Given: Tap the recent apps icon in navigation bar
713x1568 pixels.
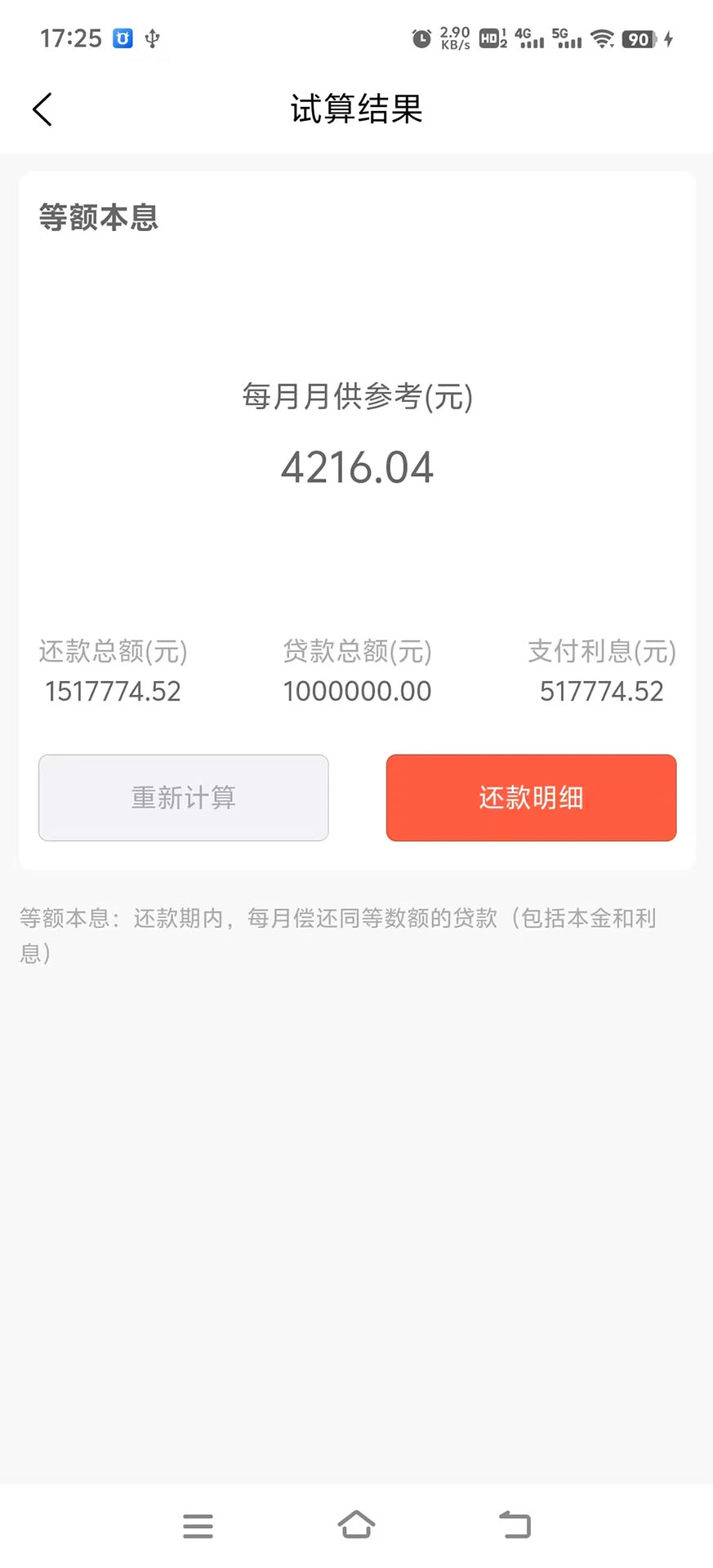Looking at the screenshot, I should click(x=198, y=1524).
